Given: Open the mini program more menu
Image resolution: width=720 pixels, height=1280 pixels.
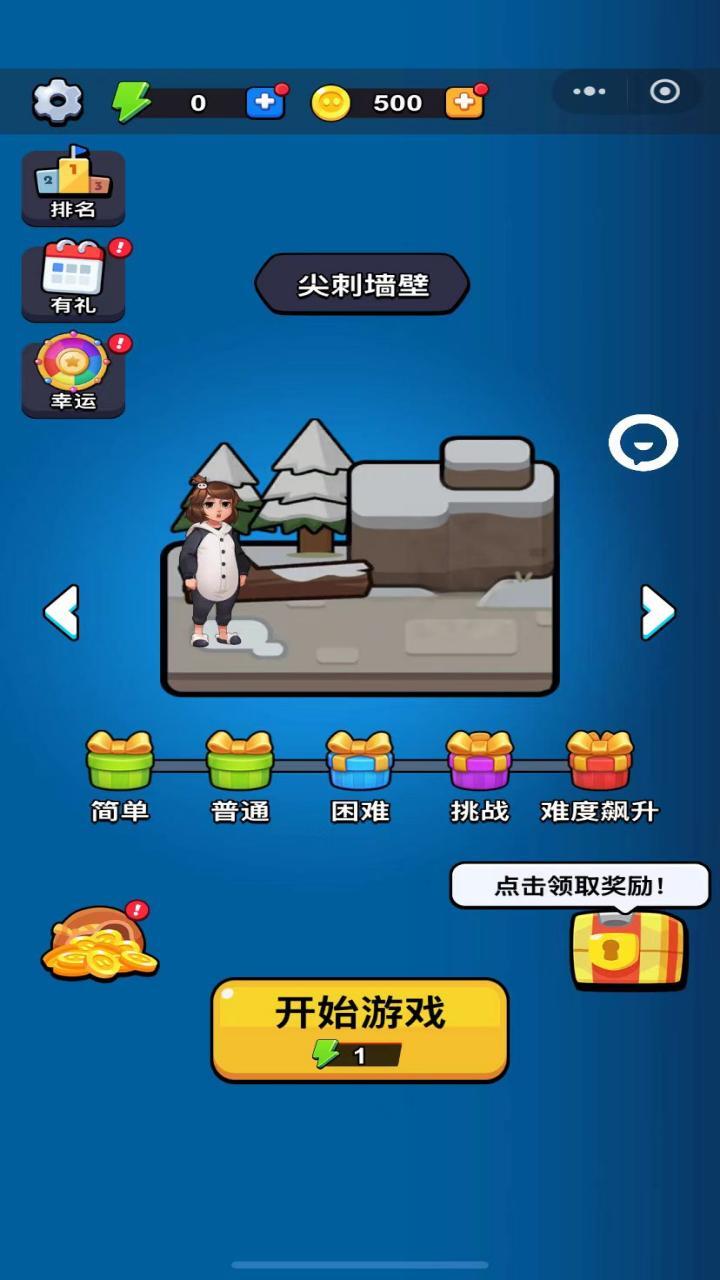Looking at the screenshot, I should tap(589, 92).
